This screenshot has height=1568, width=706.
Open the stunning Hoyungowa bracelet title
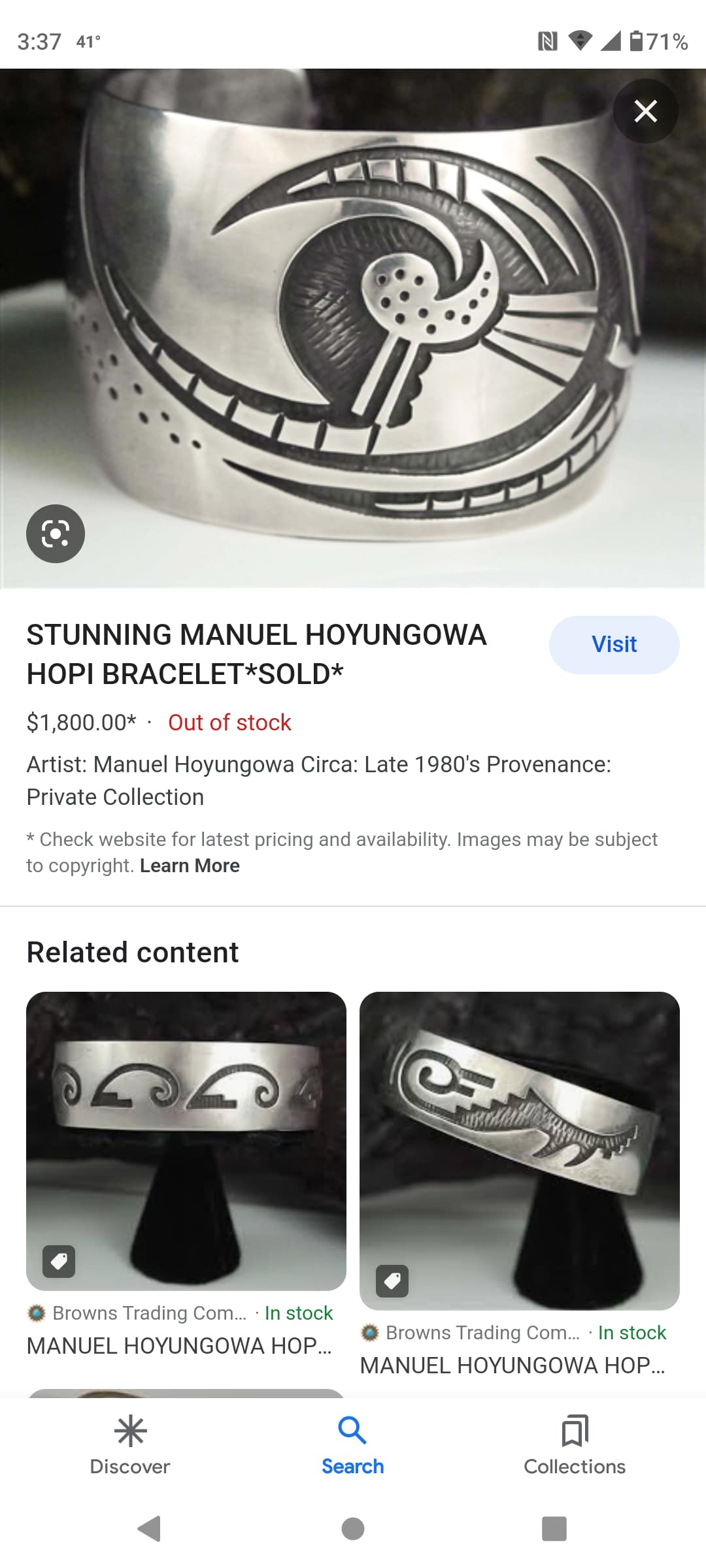click(x=257, y=654)
